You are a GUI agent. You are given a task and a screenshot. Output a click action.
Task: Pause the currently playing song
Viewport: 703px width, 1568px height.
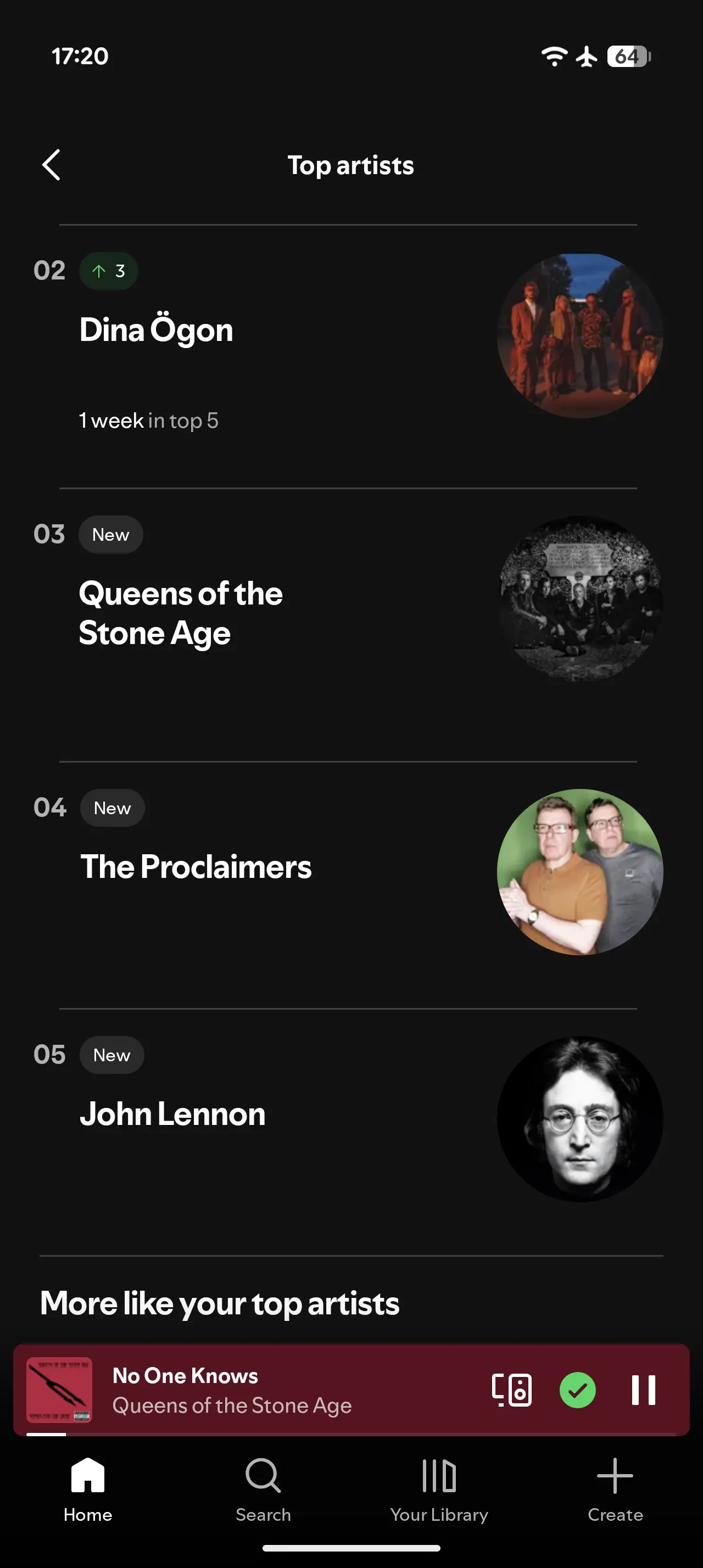pos(643,1390)
